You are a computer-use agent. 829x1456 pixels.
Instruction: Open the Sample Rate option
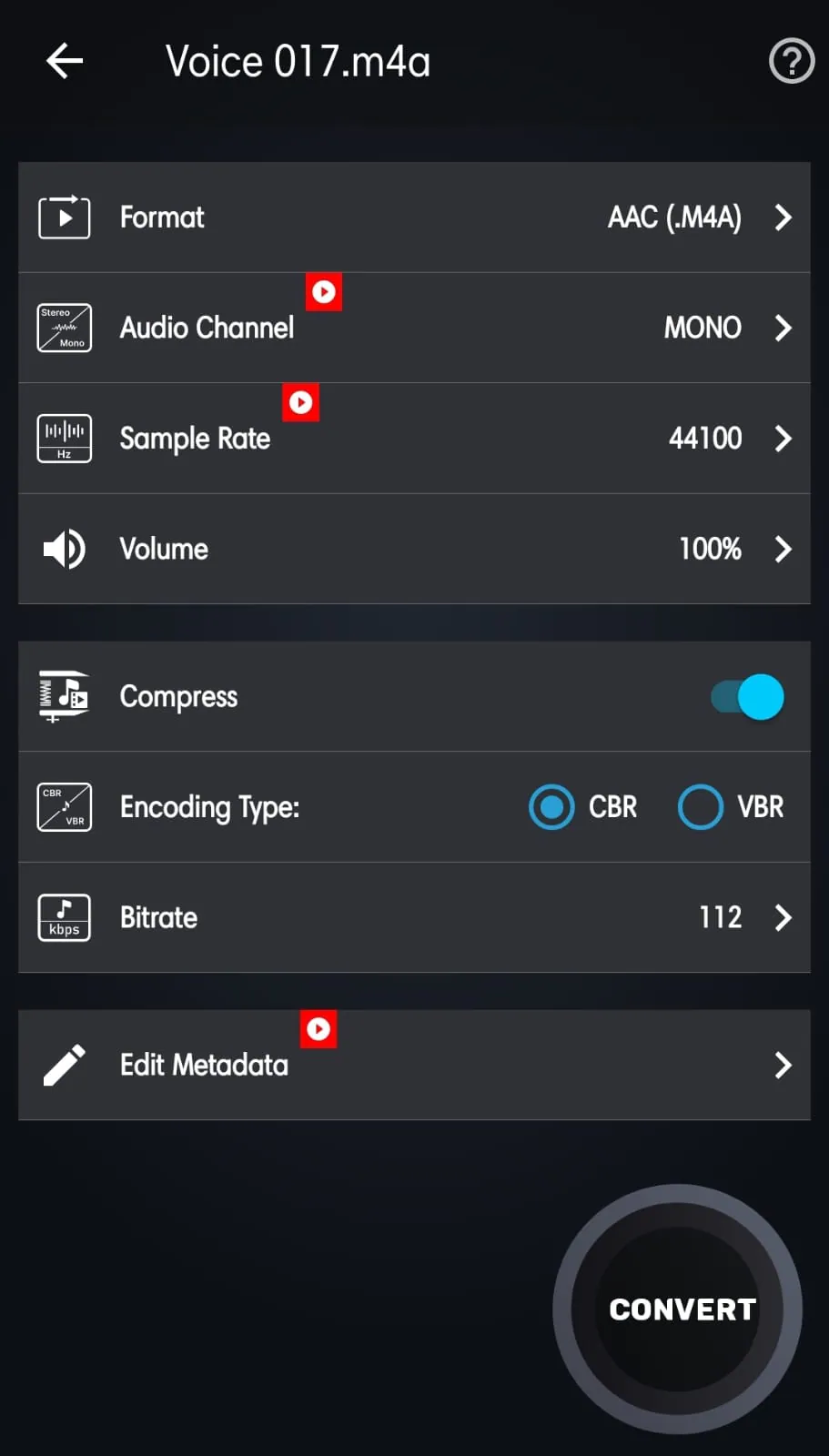coord(414,439)
